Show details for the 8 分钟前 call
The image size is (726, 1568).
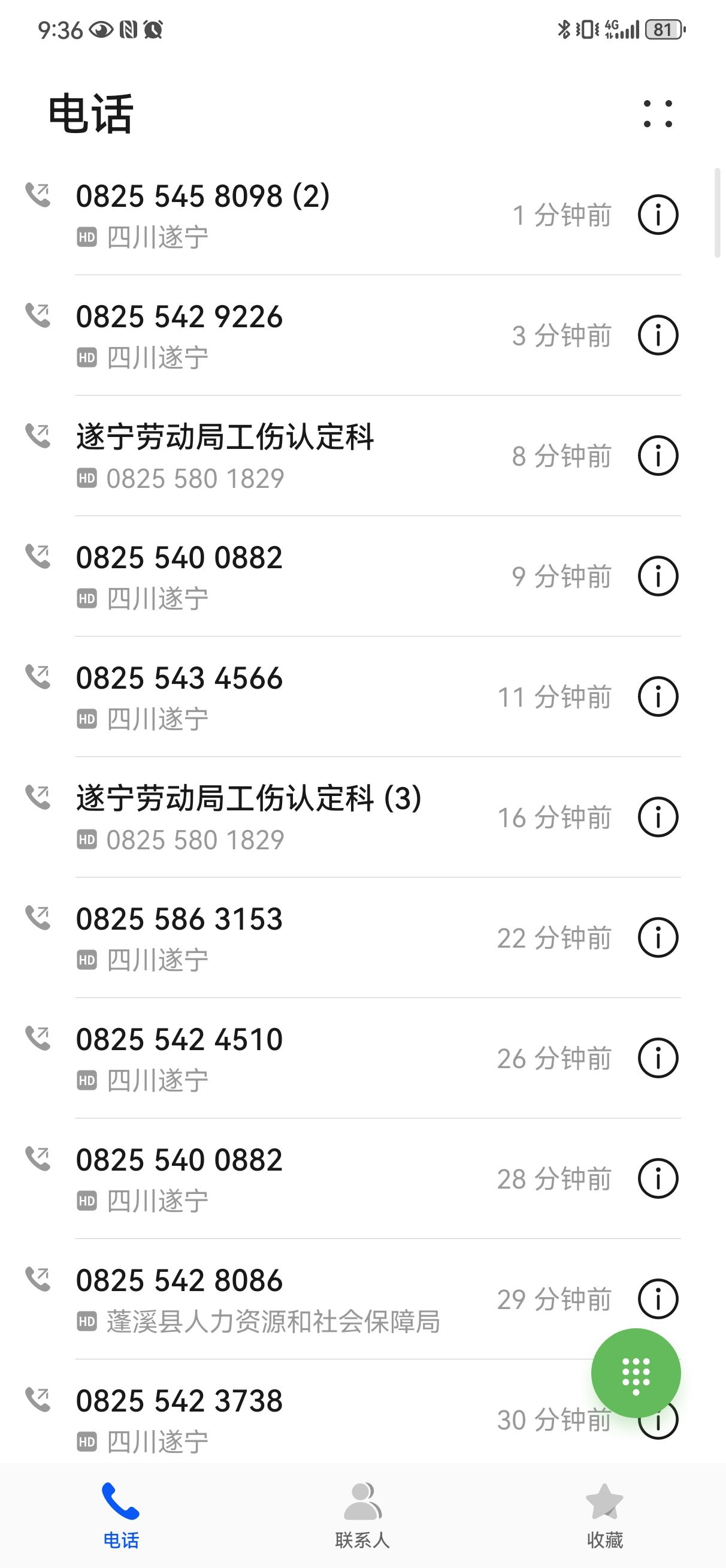pyautogui.click(x=657, y=456)
